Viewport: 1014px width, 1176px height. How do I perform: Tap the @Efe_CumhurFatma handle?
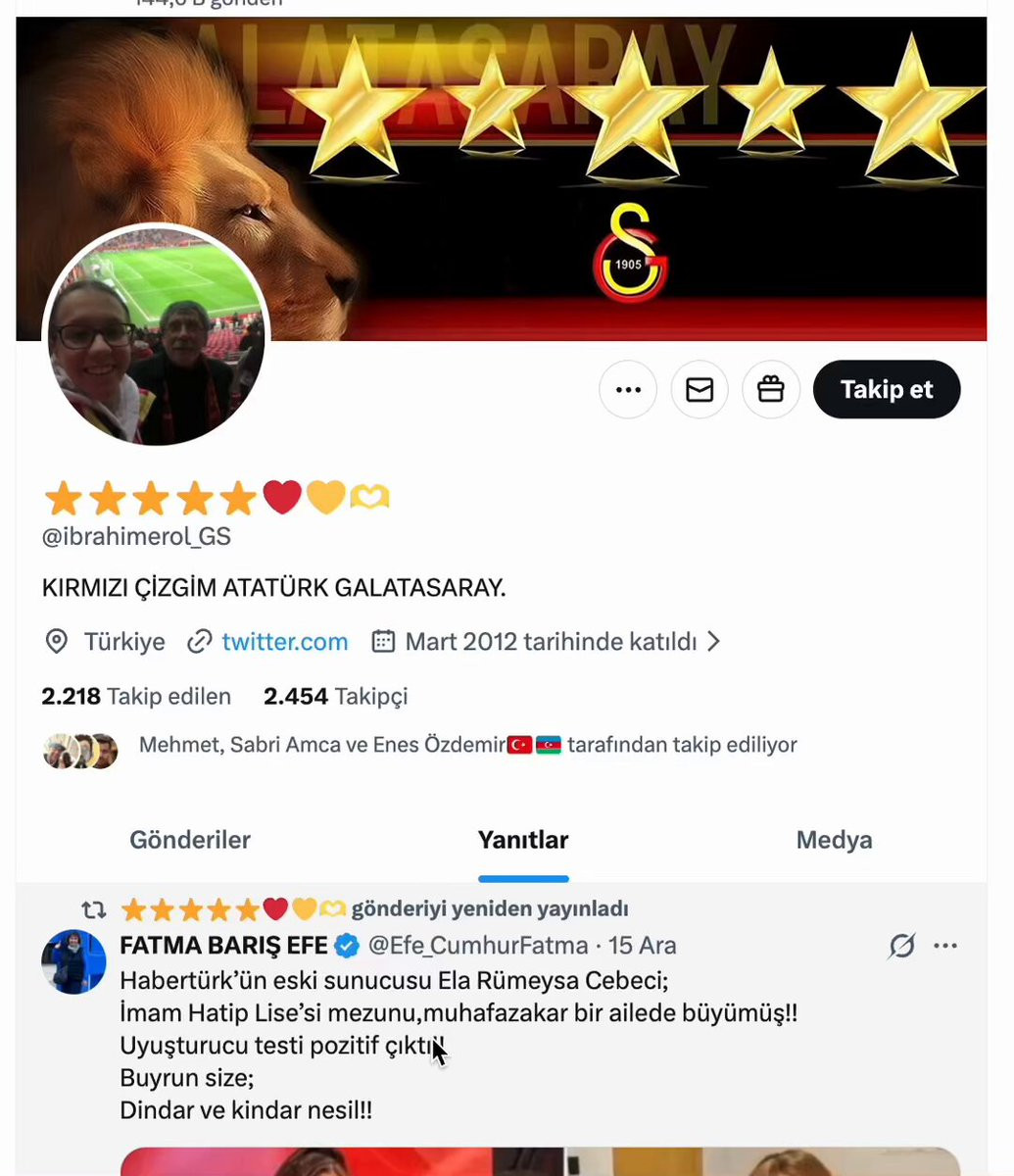tap(478, 946)
